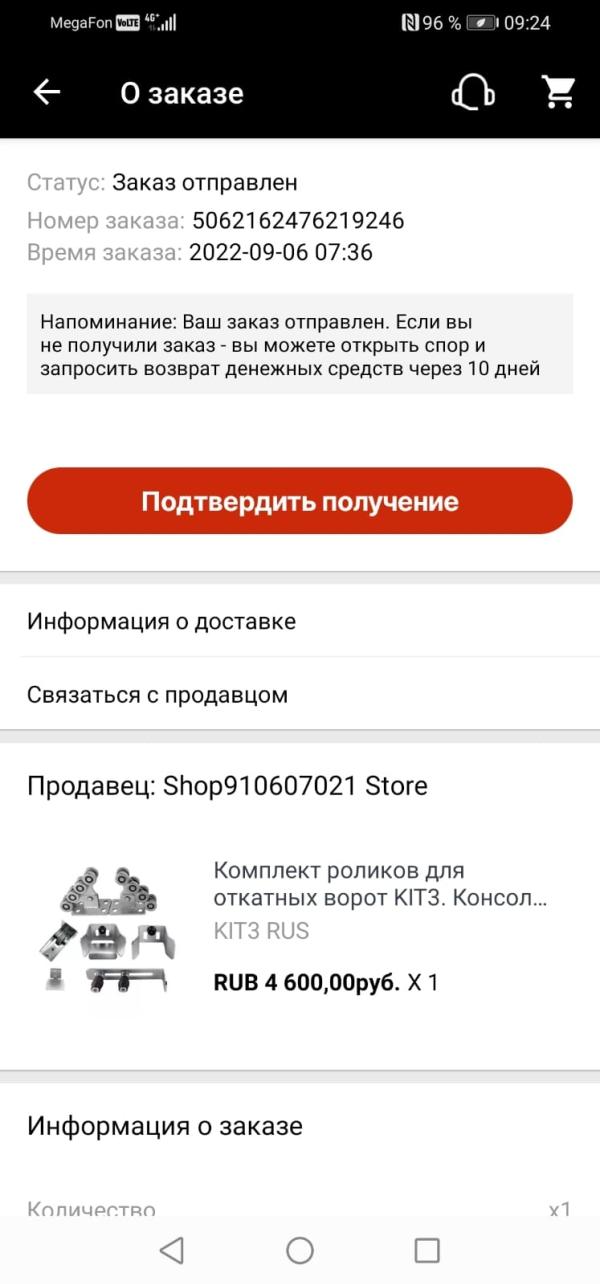Open recent apps from navigation bar
This screenshot has height=1284, width=600.
point(427,1250)
